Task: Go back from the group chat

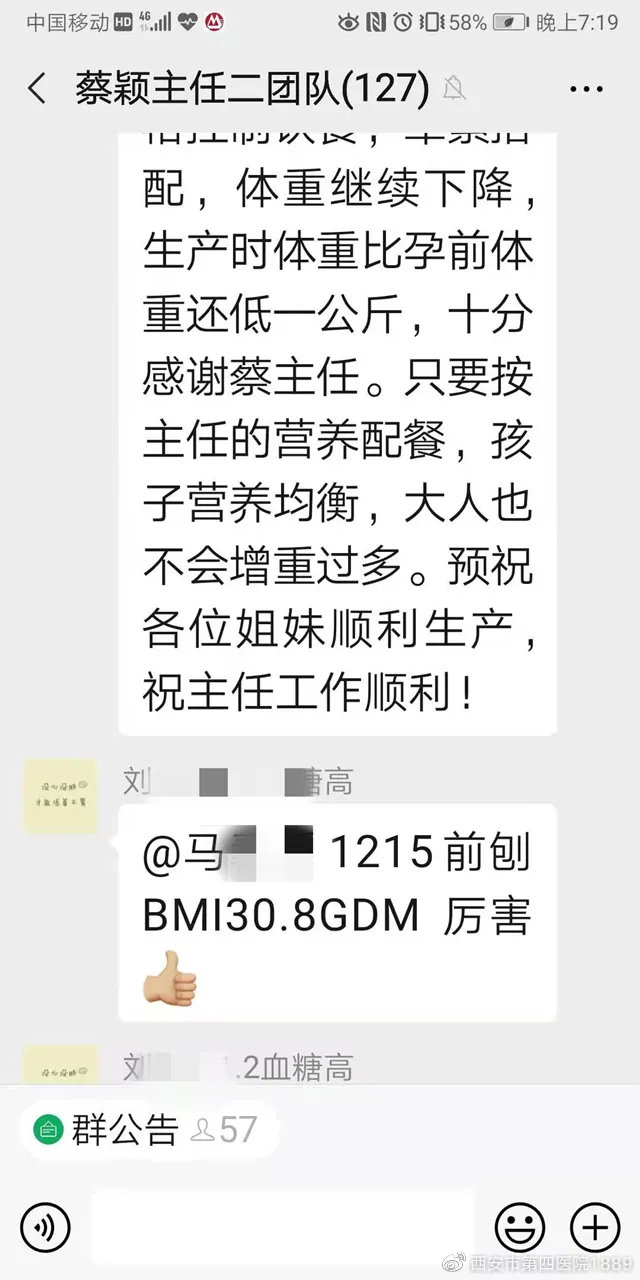Action: coord(37,89)
